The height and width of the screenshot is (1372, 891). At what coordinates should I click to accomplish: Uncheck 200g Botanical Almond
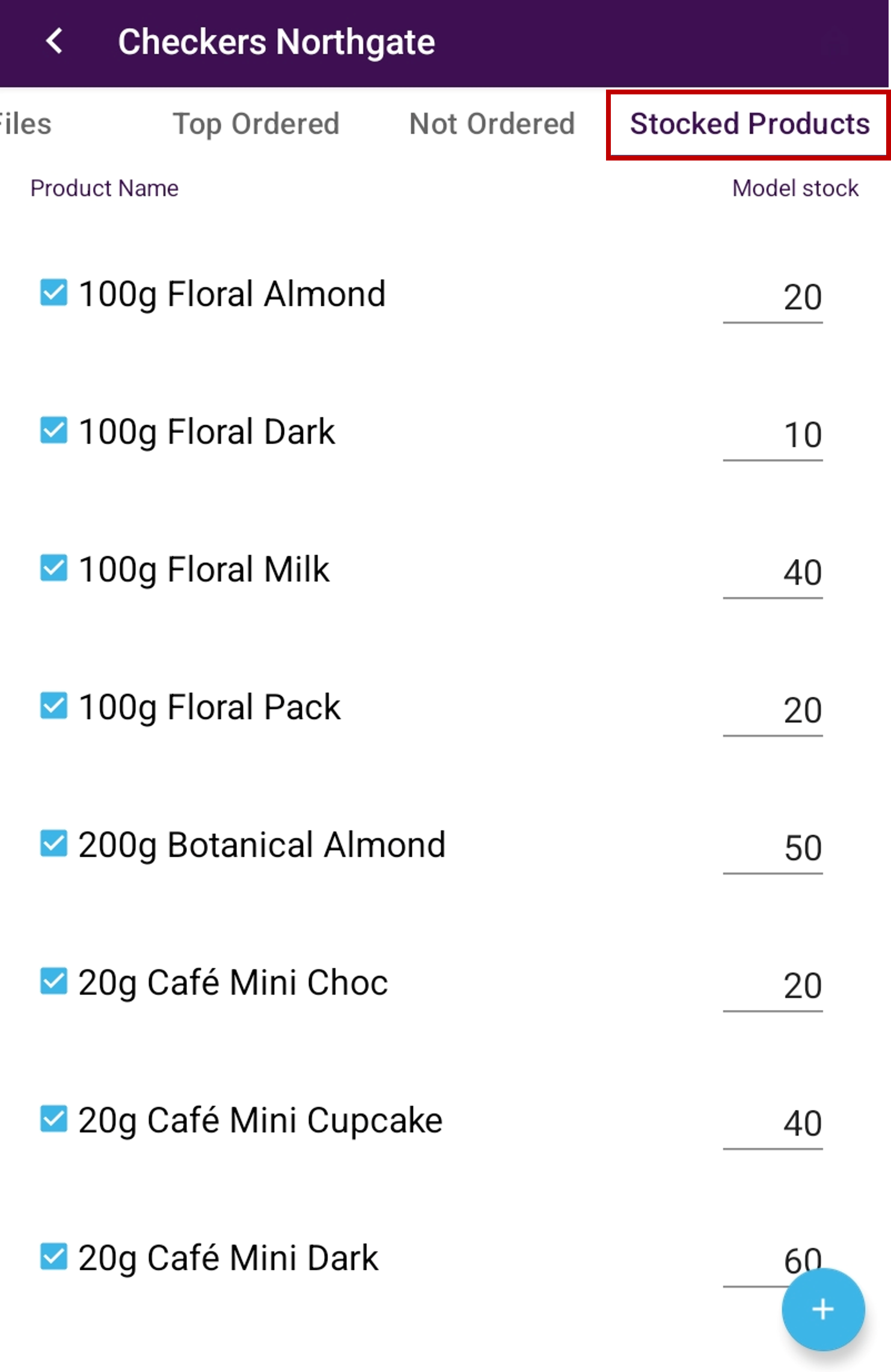pos(54,844)
